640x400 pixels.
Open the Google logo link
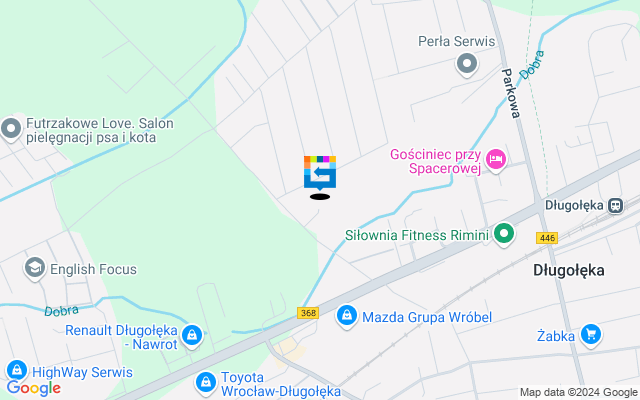pos(33,388)
